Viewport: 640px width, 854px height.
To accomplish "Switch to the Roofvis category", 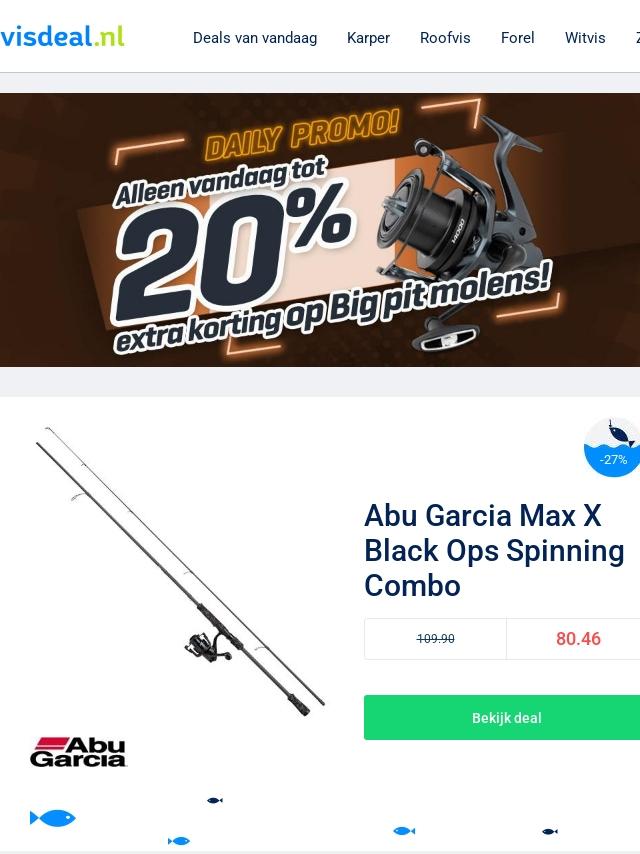I will [x=445, y=38].
